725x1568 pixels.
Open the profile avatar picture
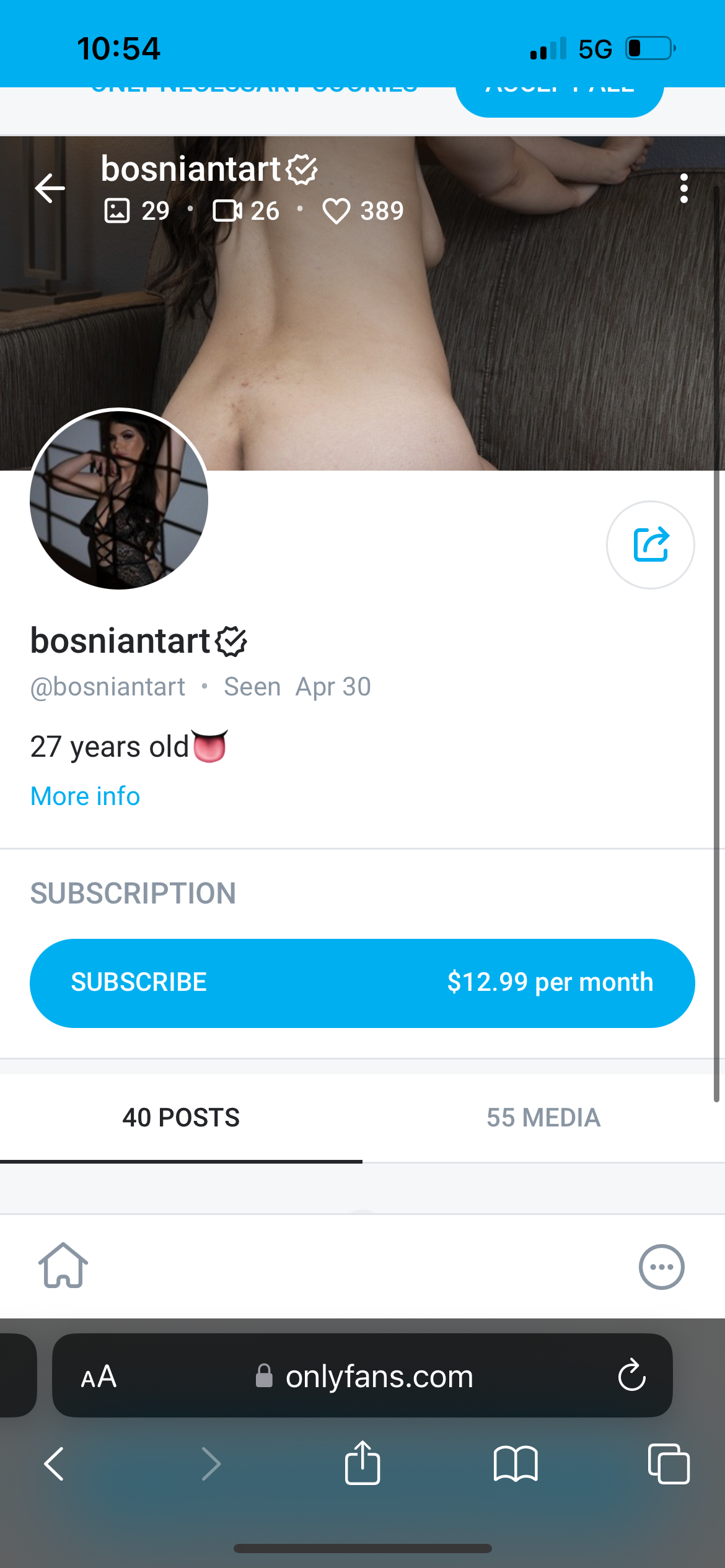point(119,499)
